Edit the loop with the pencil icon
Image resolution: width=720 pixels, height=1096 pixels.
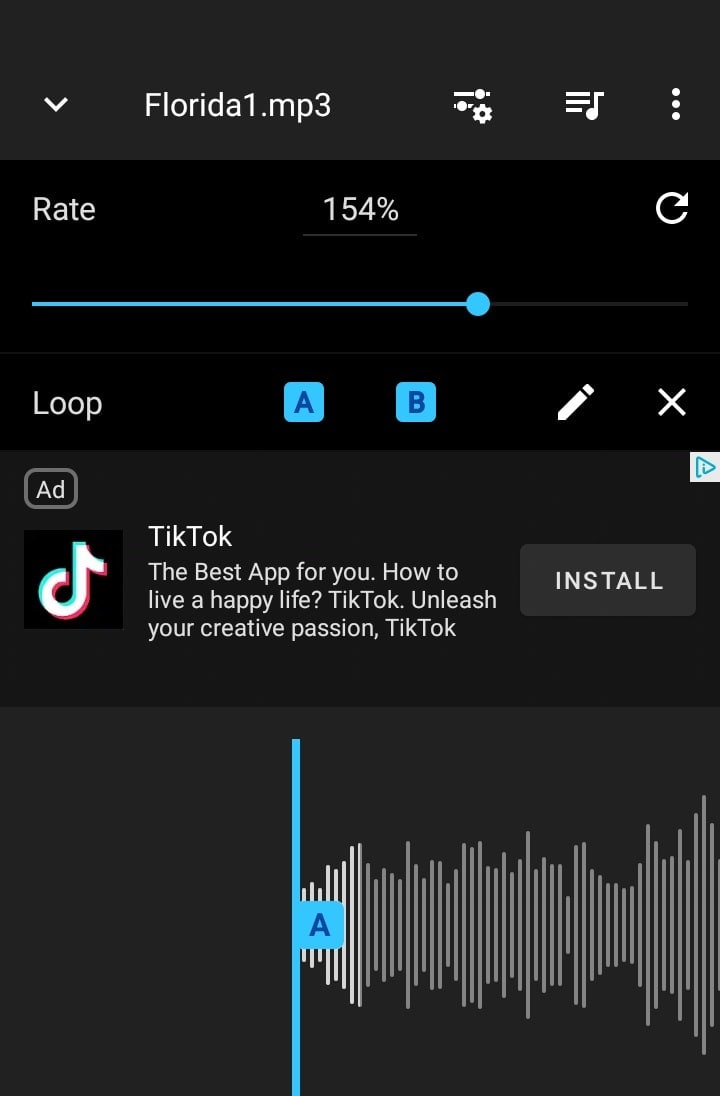pos(575,402)
